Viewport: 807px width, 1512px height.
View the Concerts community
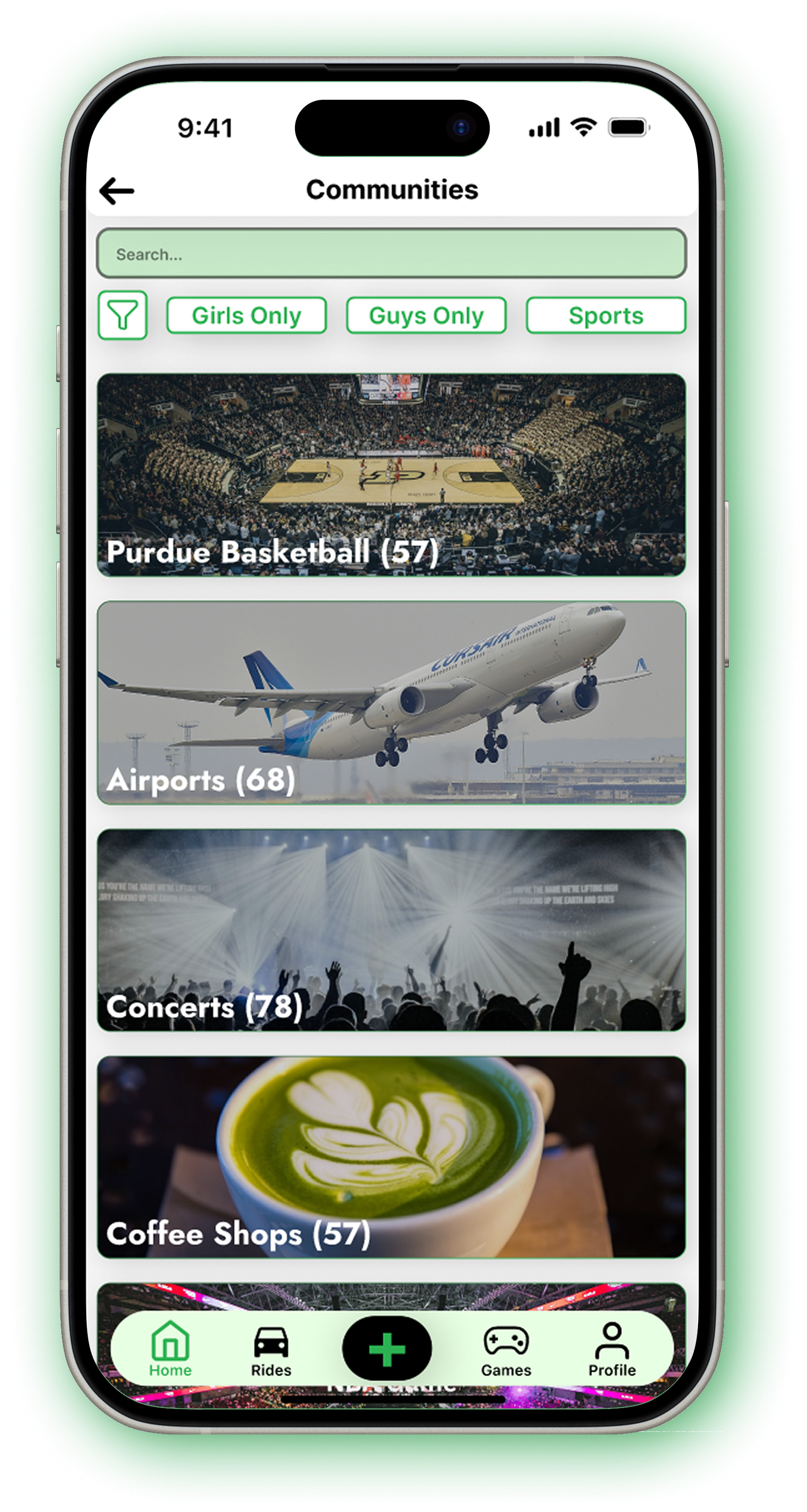(x=391, y=930)
